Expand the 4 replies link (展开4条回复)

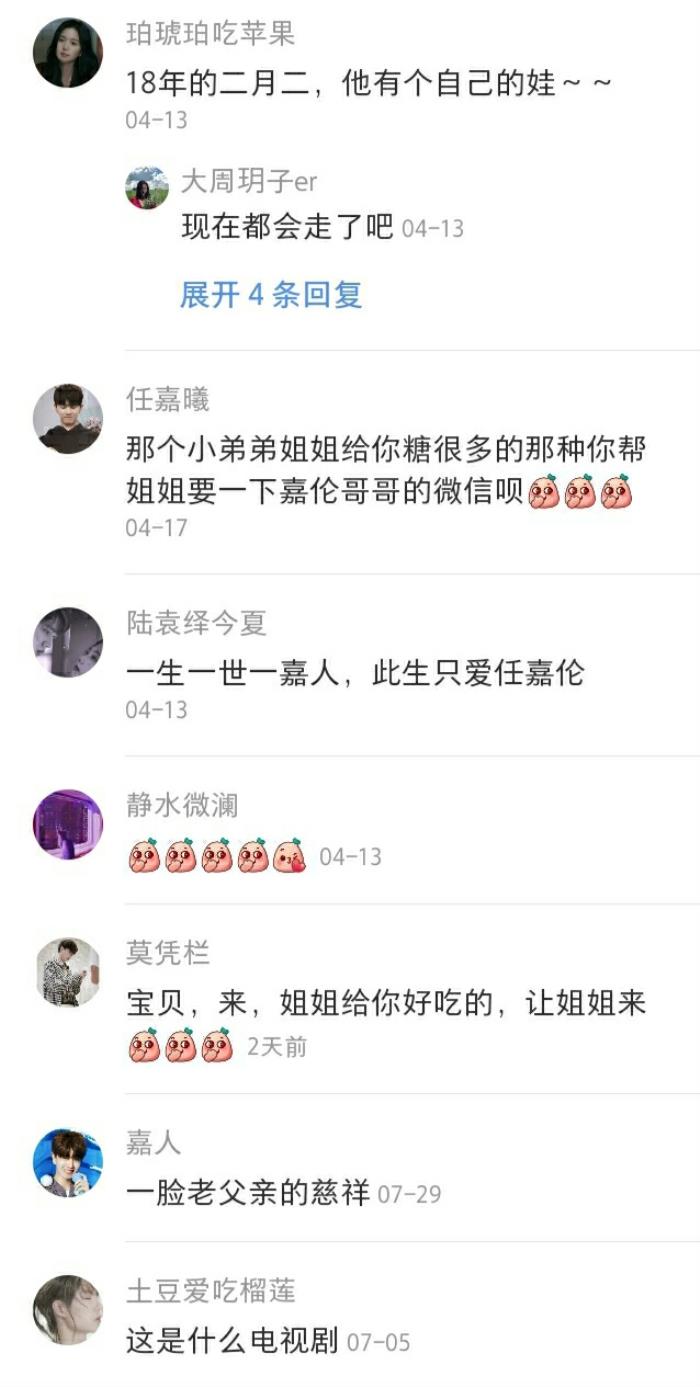click(271, 295)
